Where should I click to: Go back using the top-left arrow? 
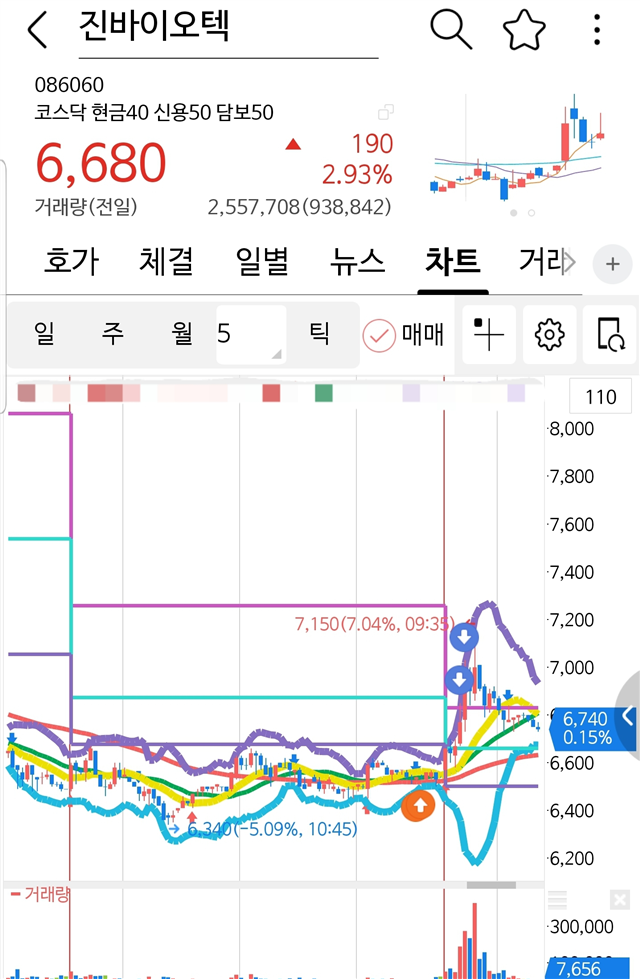pos(37,30)
